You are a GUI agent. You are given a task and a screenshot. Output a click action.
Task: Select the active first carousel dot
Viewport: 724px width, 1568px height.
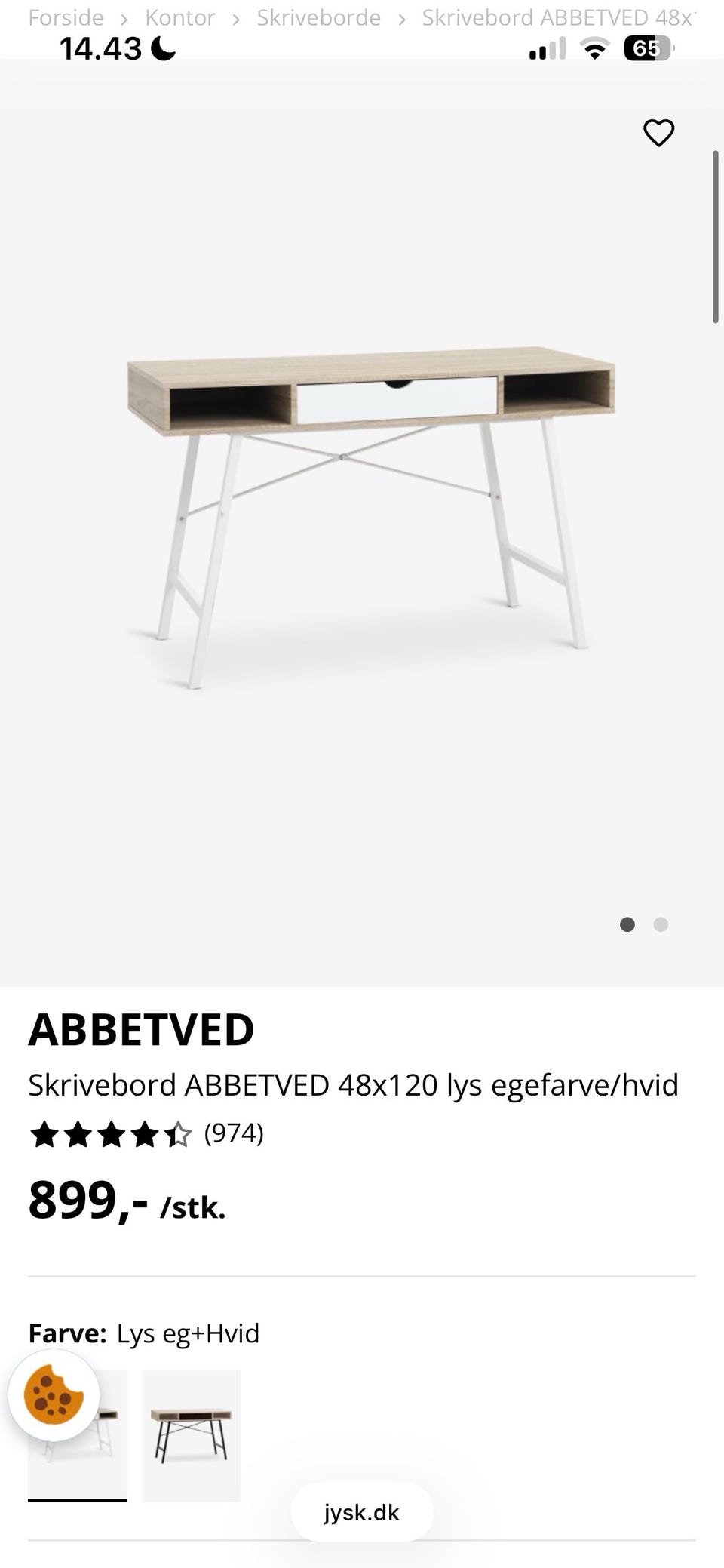(x=627, y=924)
